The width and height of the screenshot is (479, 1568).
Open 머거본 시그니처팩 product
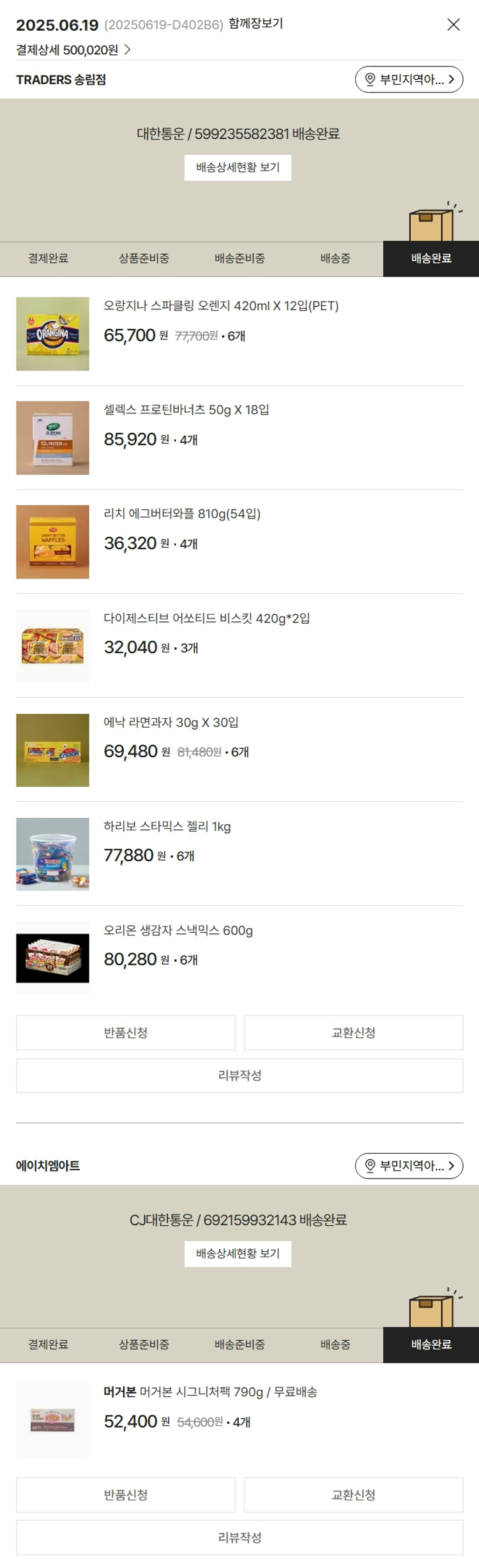pos(210,1392)
